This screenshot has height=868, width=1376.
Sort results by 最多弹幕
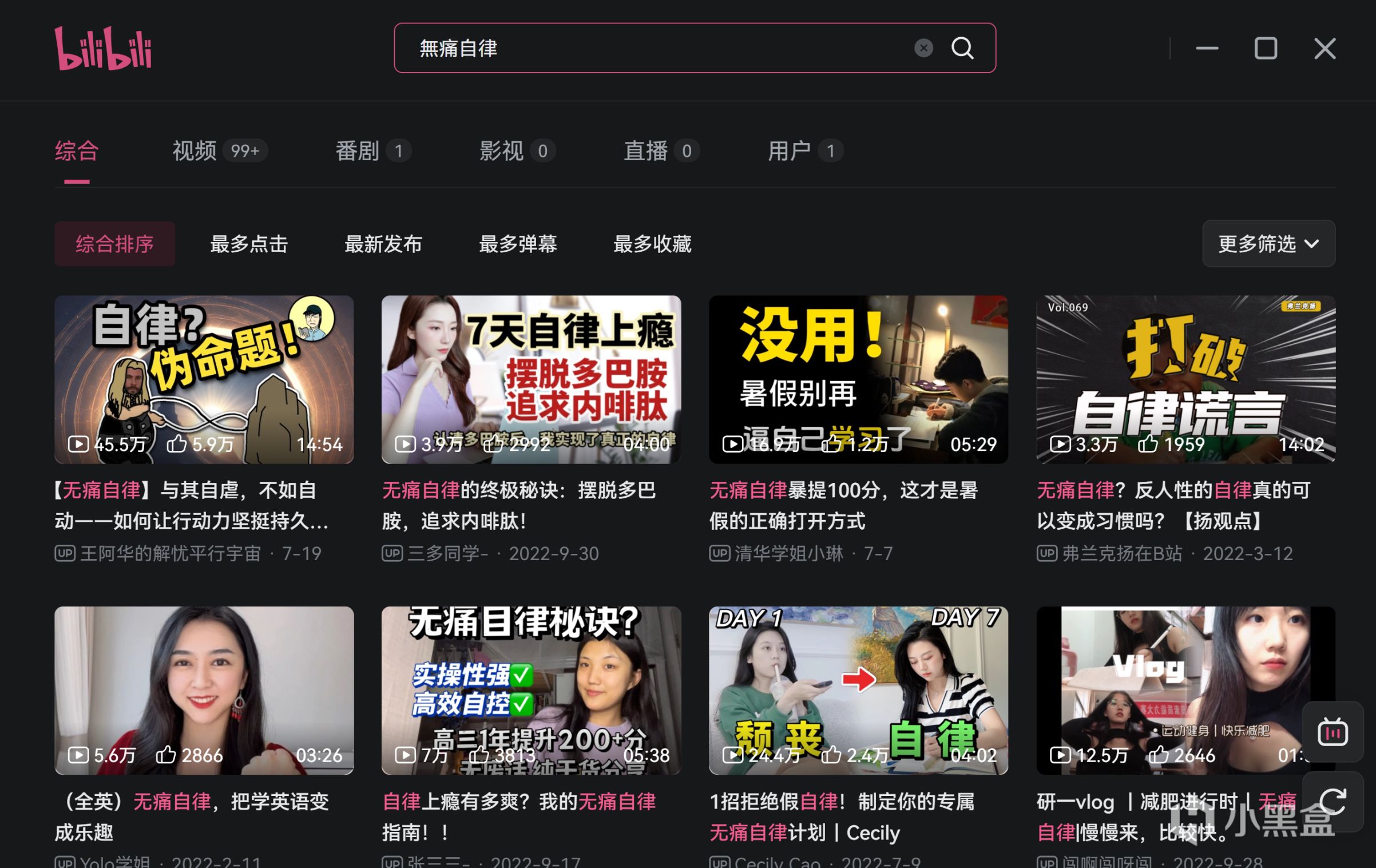click(x=518, y=244)
